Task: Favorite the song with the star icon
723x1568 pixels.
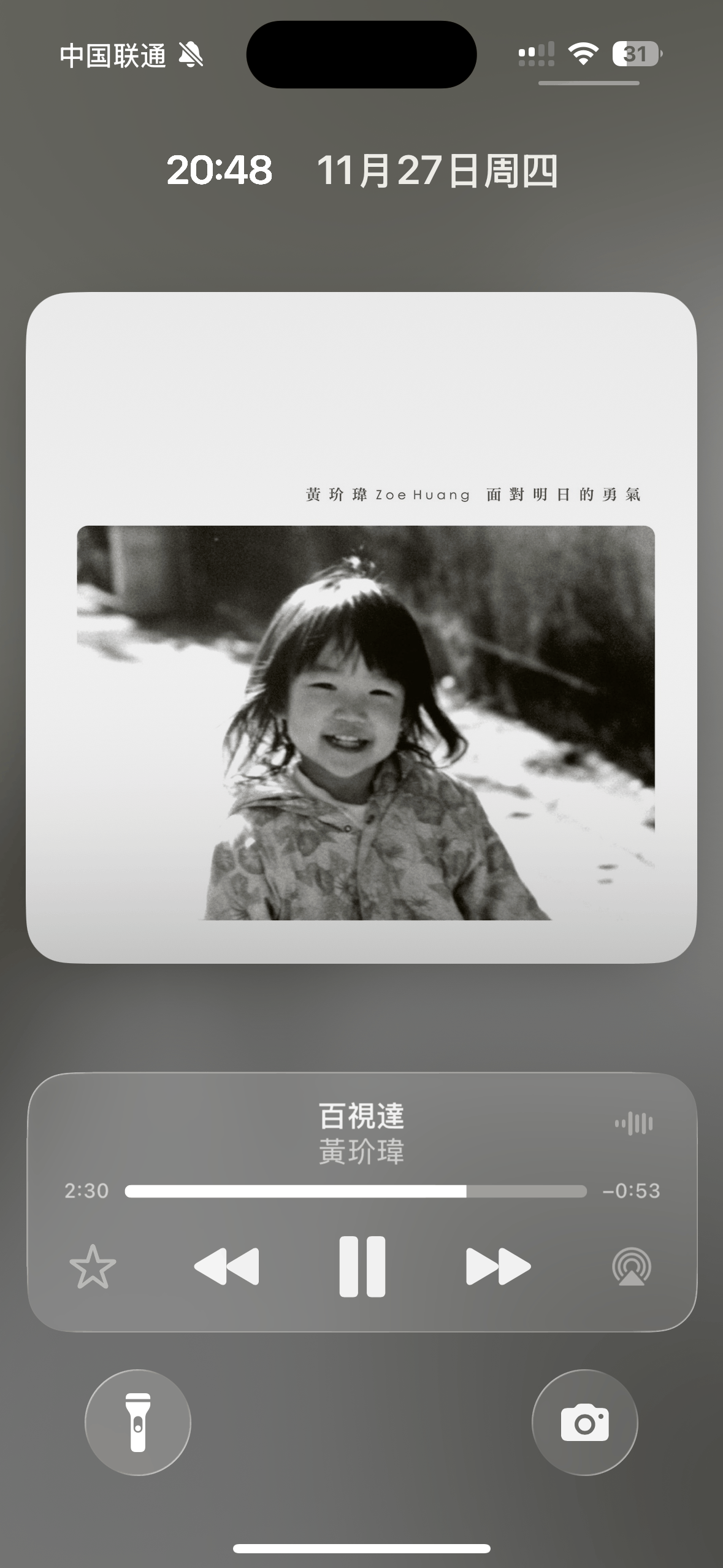Action: pos(93,1266)
